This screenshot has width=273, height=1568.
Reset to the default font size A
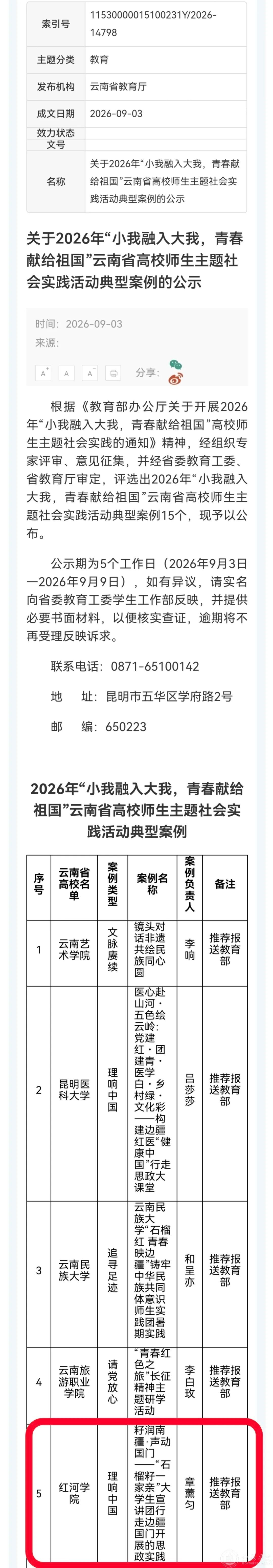pos(66,373)
